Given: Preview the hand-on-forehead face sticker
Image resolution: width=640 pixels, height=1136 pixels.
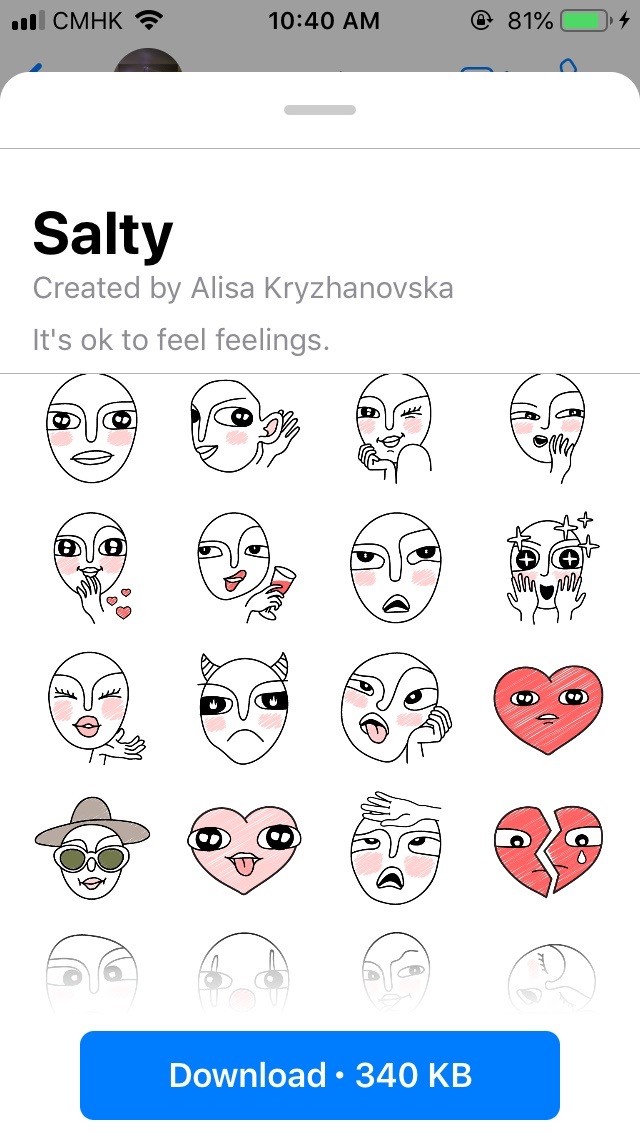Looking at the screenshot, I should click(x=396, y=849).
